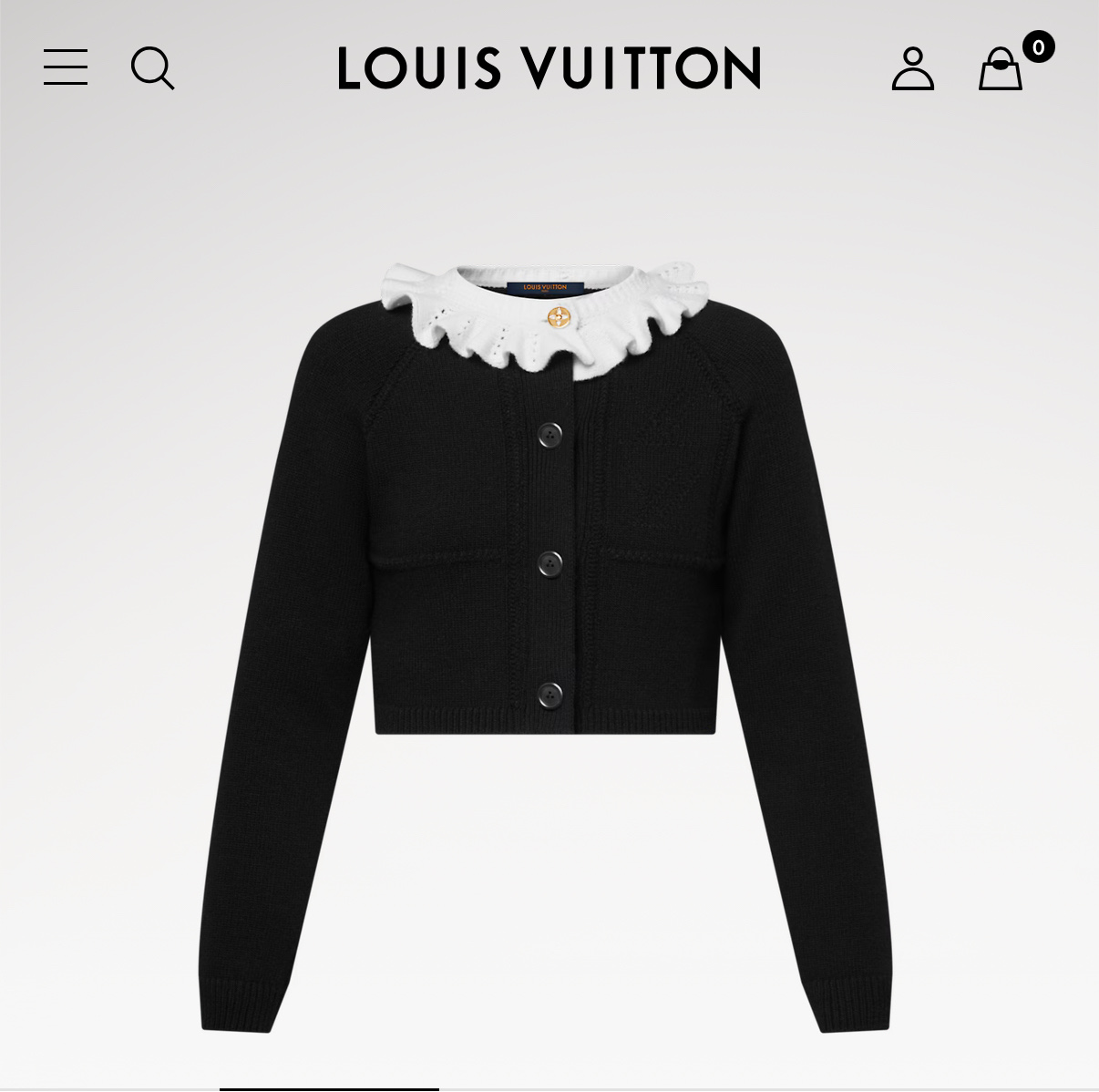Viewport: 1099px width, 1092px height.
Task: Open the account profile icon
Action: [912, 68]
